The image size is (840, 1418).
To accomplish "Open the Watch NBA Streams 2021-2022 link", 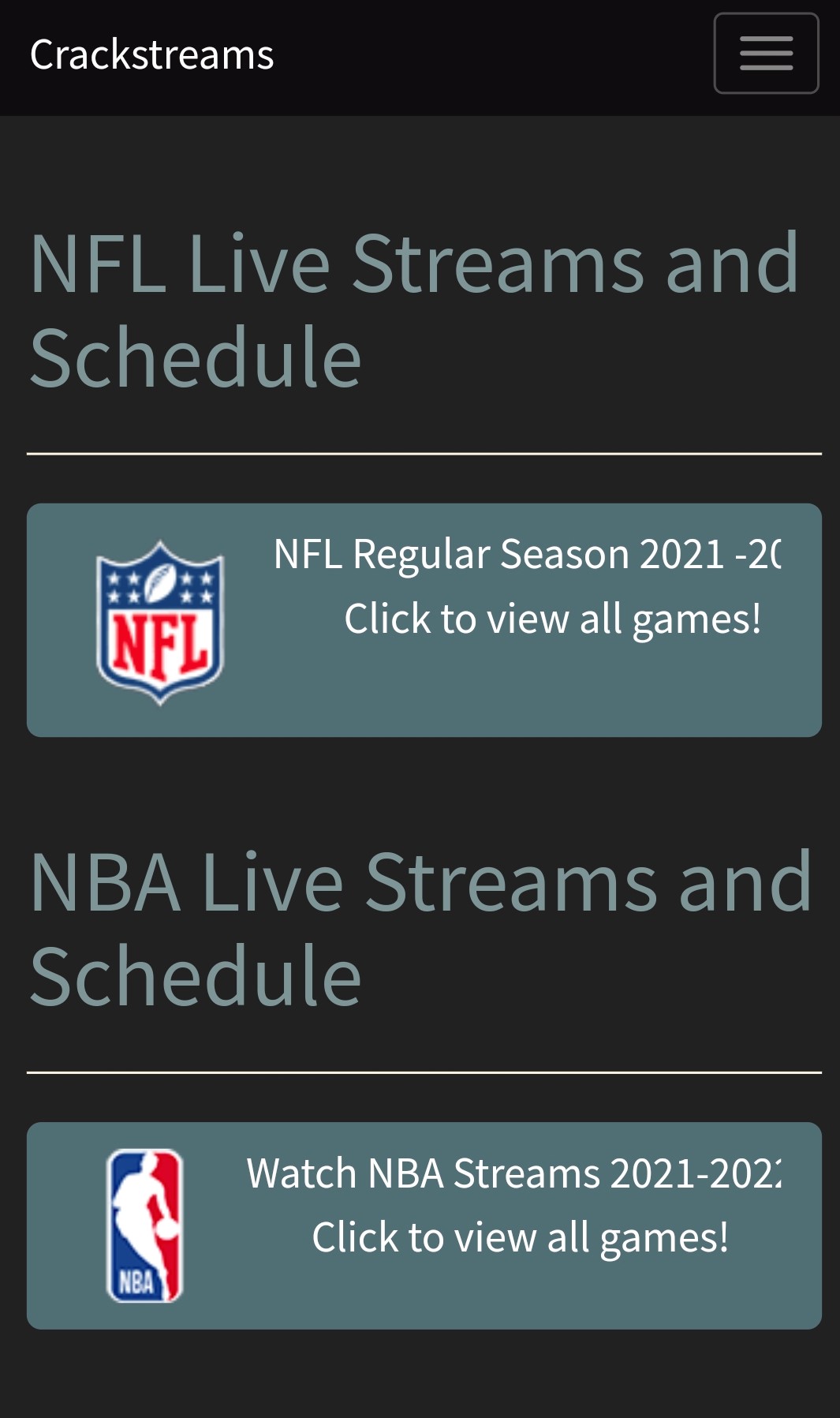I will click(517, 1175).
